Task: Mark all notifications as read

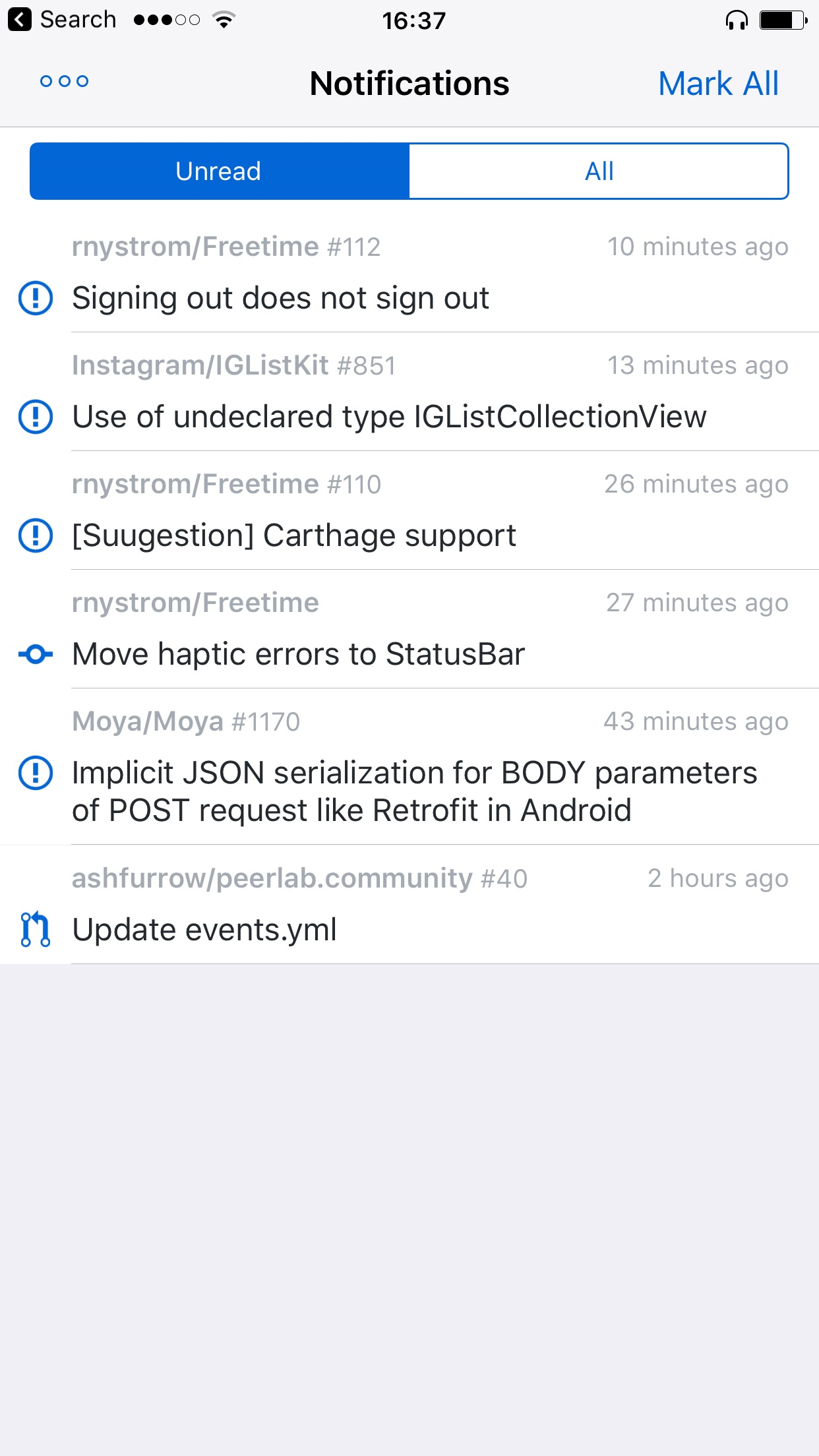Action: (x=718, y=84)
